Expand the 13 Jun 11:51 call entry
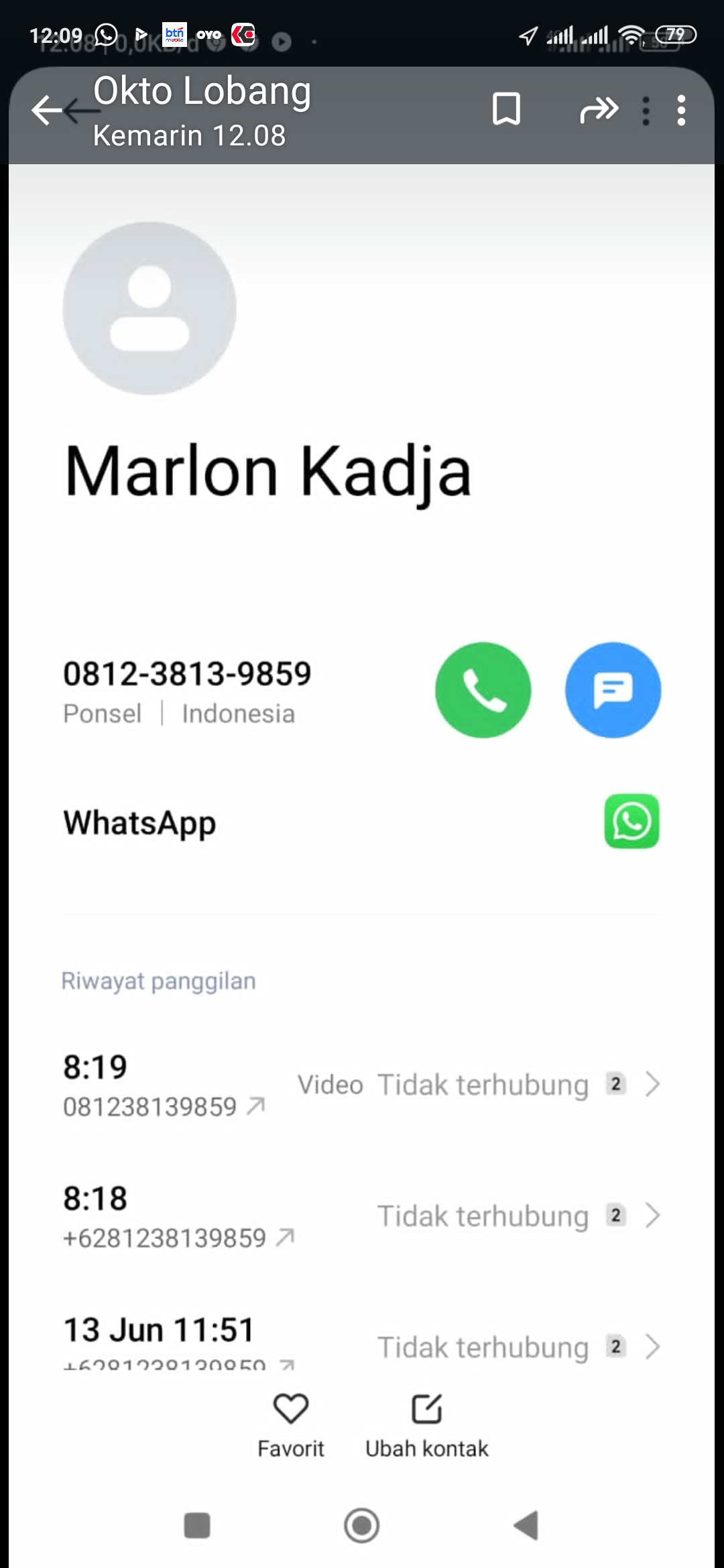The height and width of the screenshot is (1568, 724). pyautogui.click(x=652, y=1346)
